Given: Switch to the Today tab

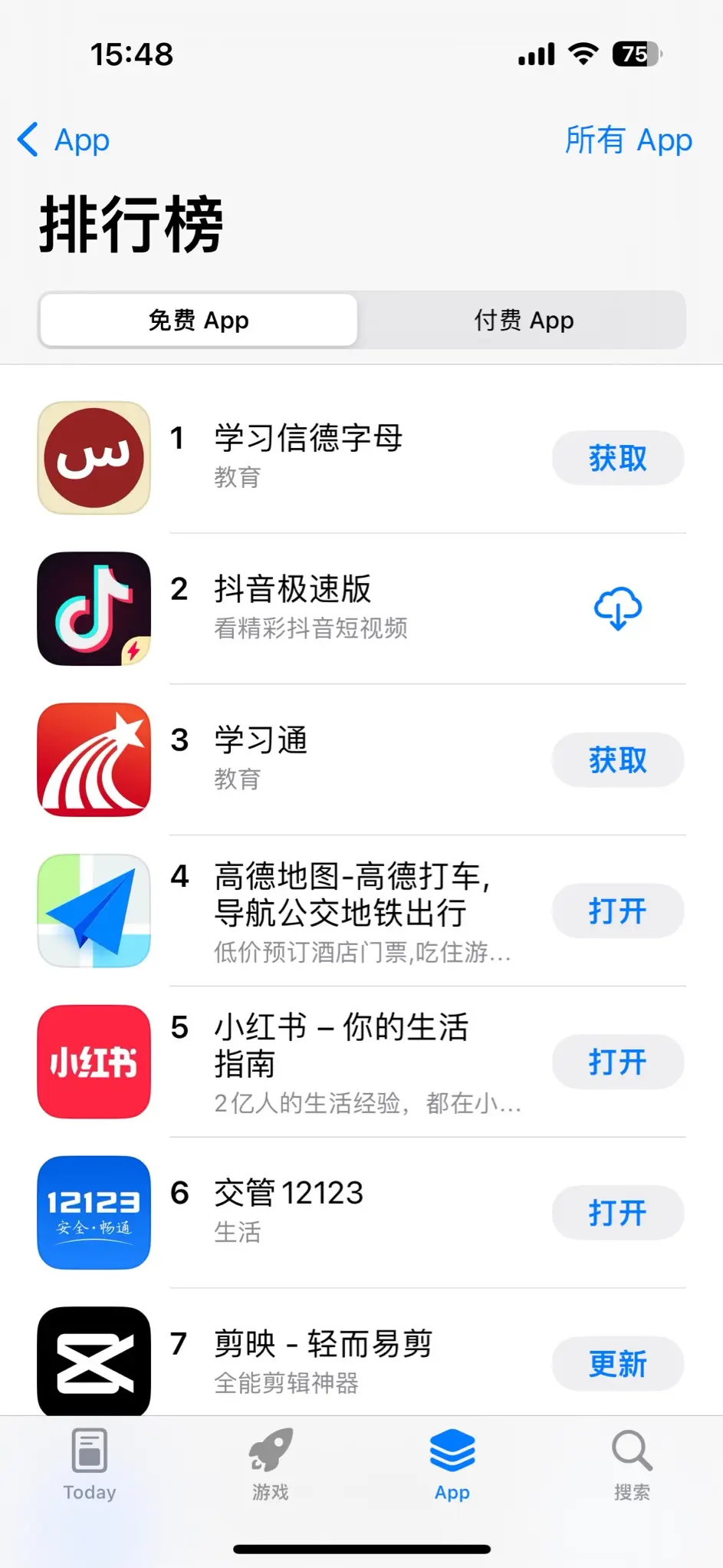Looking at the screenshot, I should coord(90,1464).
